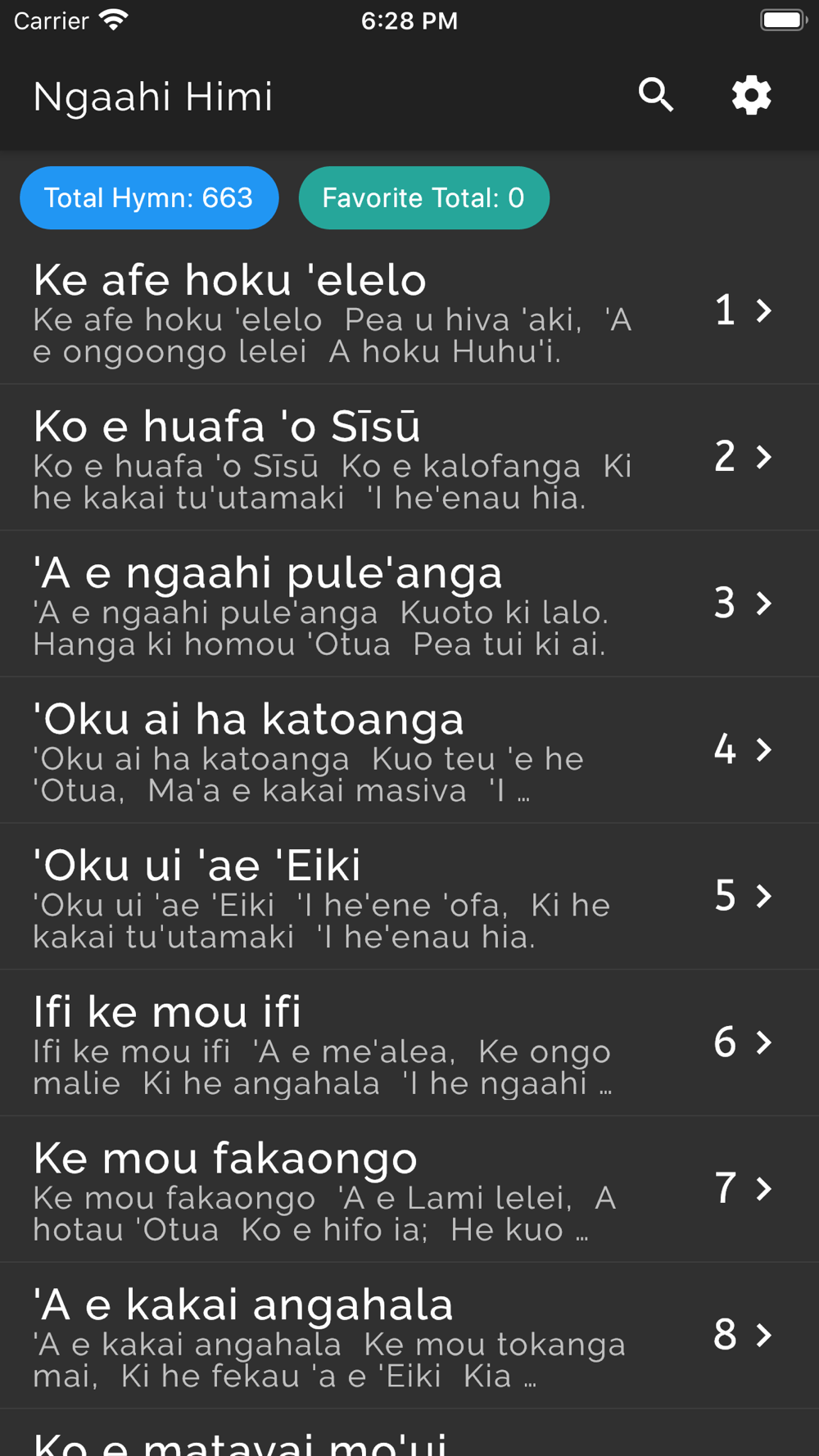
Task: Open hymn 2 Ko e huafa 'o Sīsū
Action: coord(409,458)
